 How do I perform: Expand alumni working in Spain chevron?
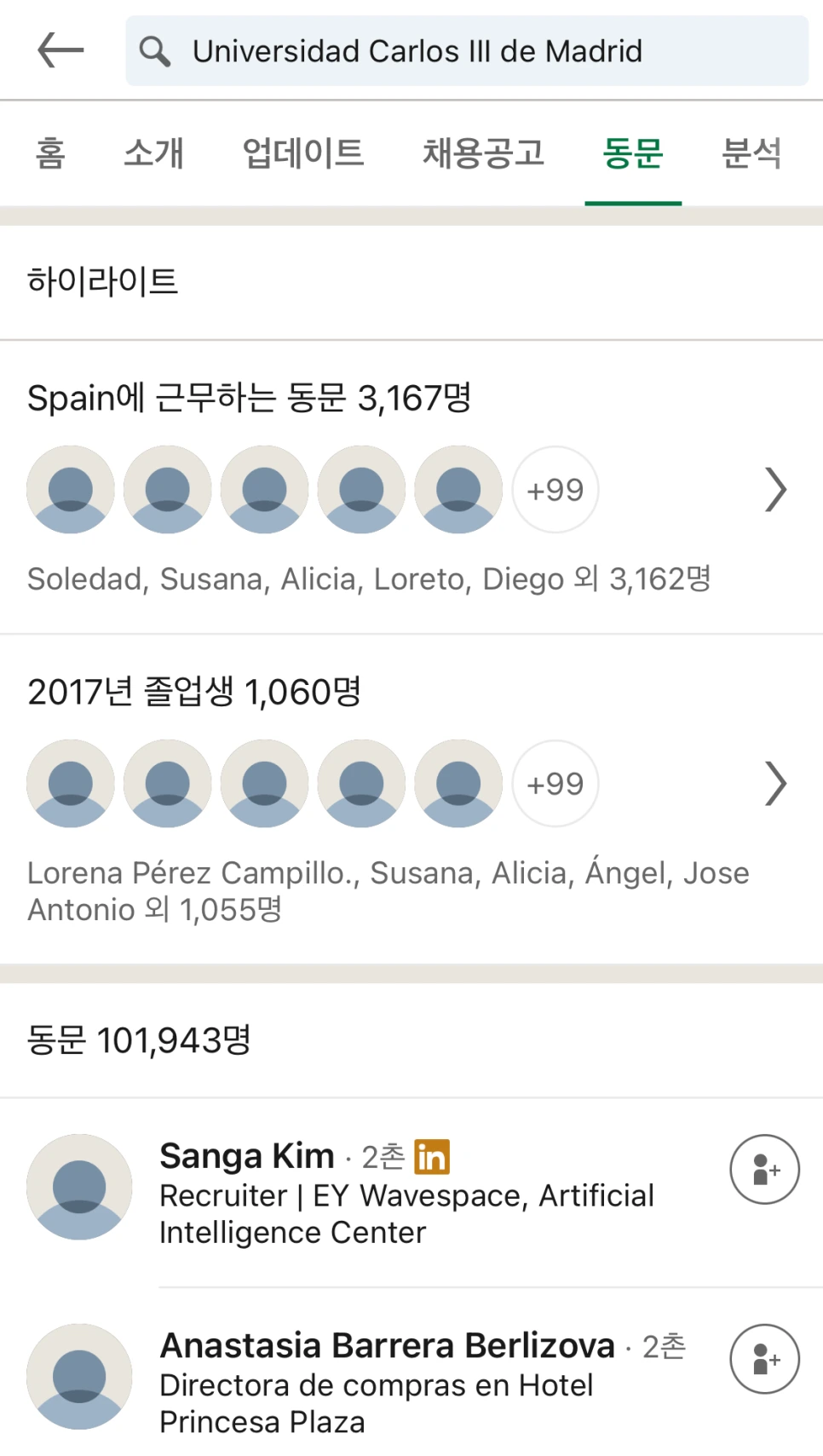click(x=774, y=490)
